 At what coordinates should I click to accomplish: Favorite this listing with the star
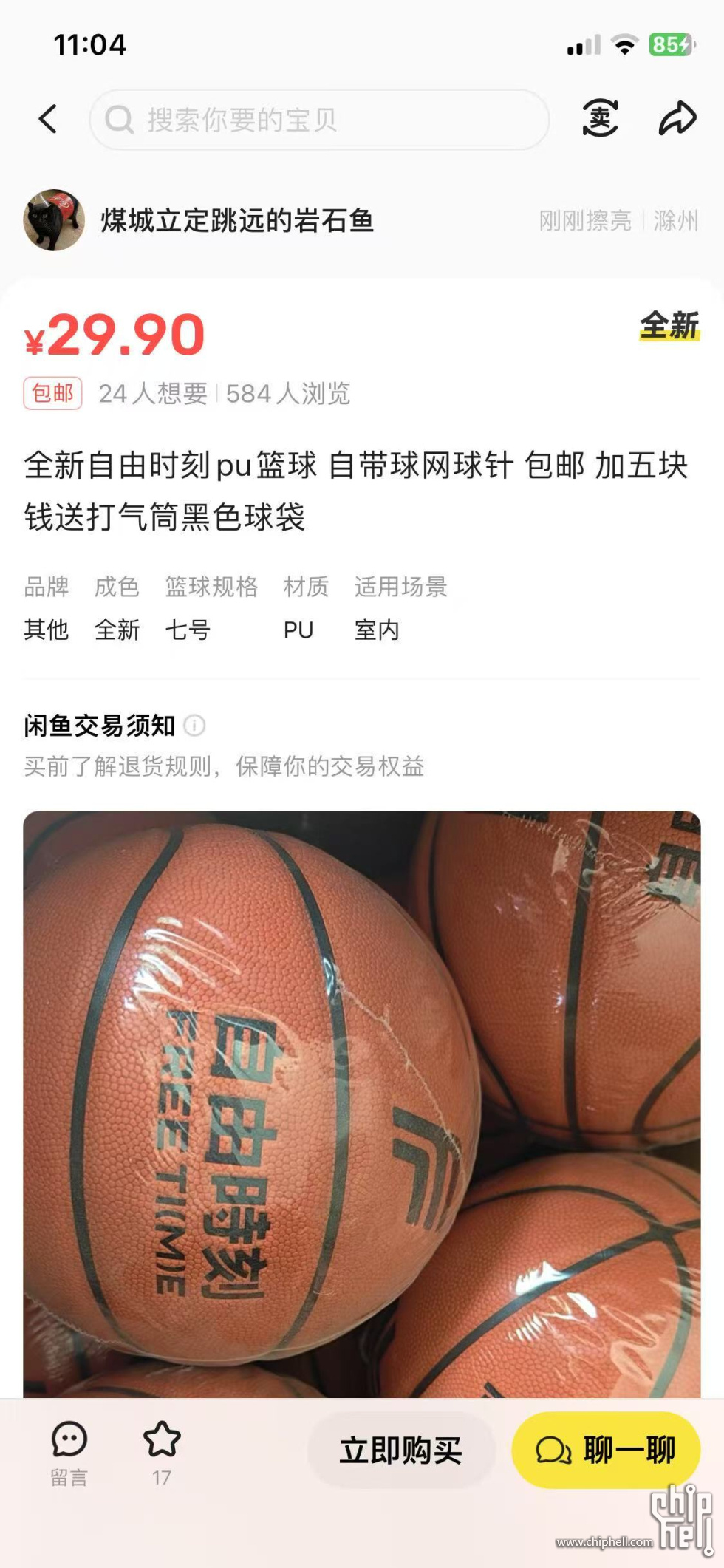(162, 1452)
